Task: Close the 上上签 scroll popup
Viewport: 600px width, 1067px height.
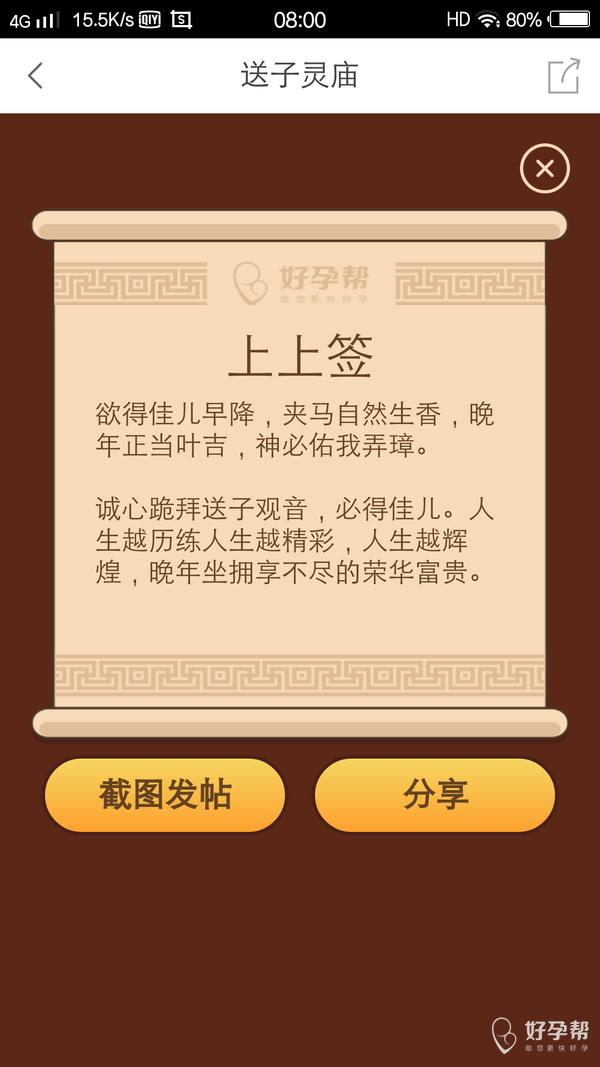Action: (544, 168)
